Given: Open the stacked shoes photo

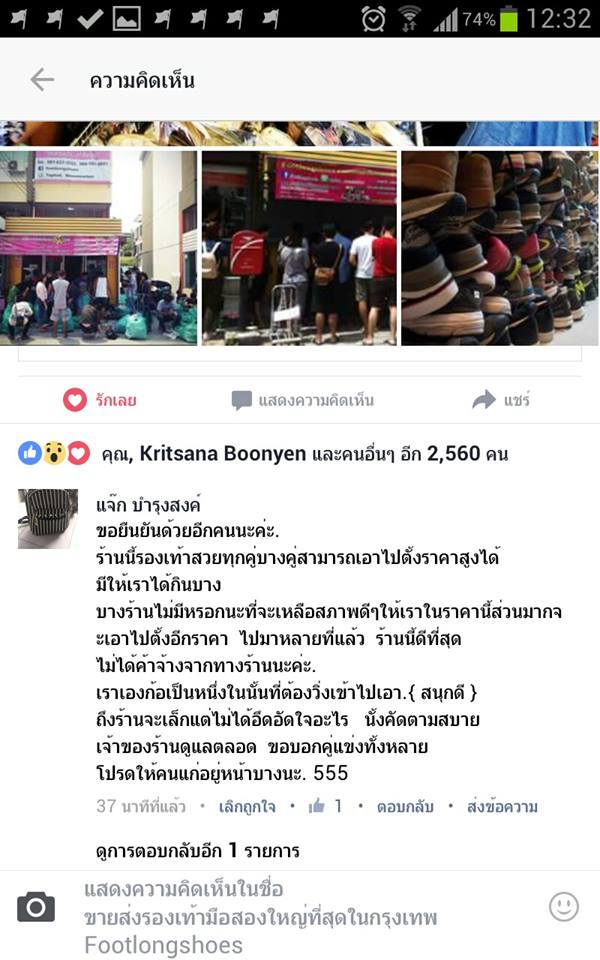Looking at the screenshot, I should click(500, 247).
